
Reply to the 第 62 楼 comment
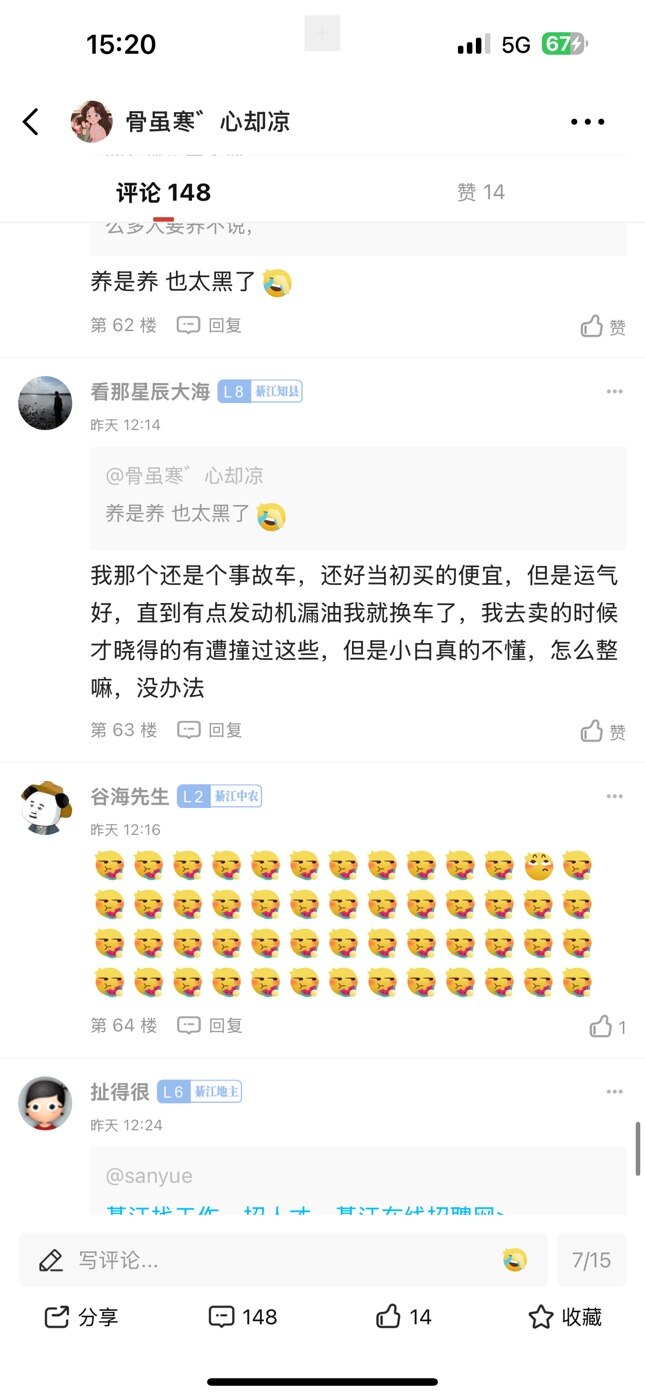pyautogui.click(x=210, y=325)
